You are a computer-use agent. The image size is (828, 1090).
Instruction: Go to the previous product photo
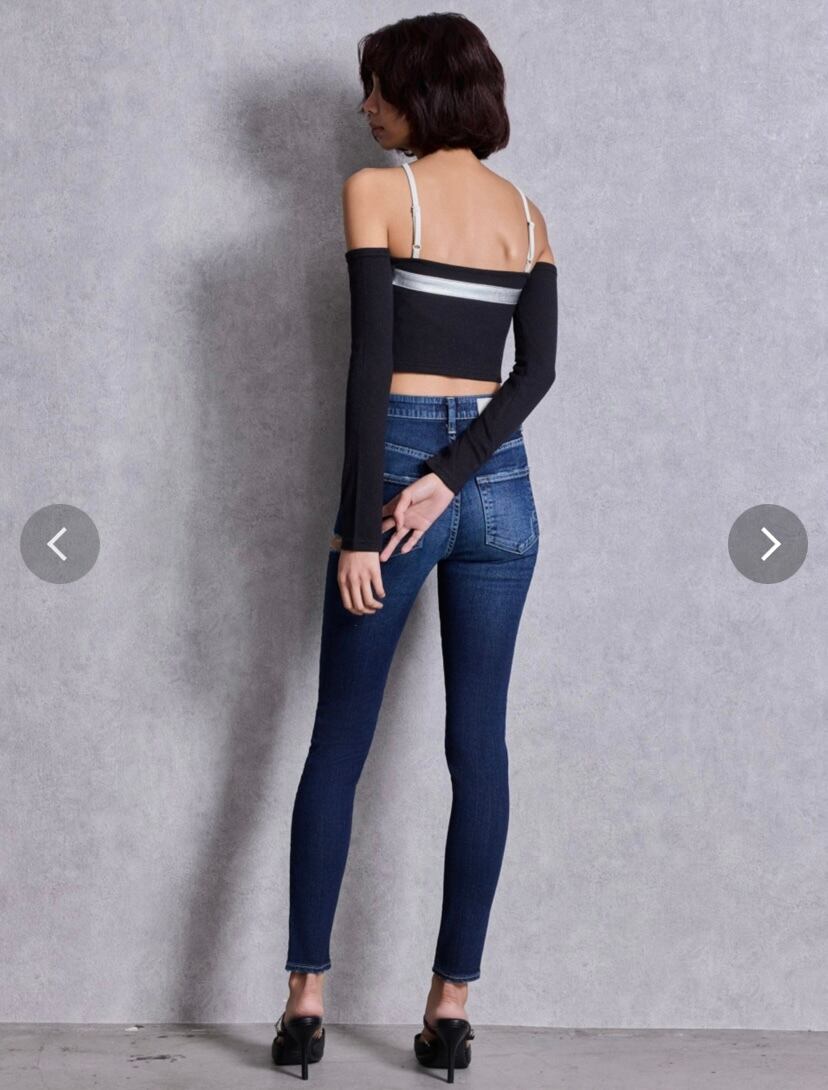pos(60,544)
